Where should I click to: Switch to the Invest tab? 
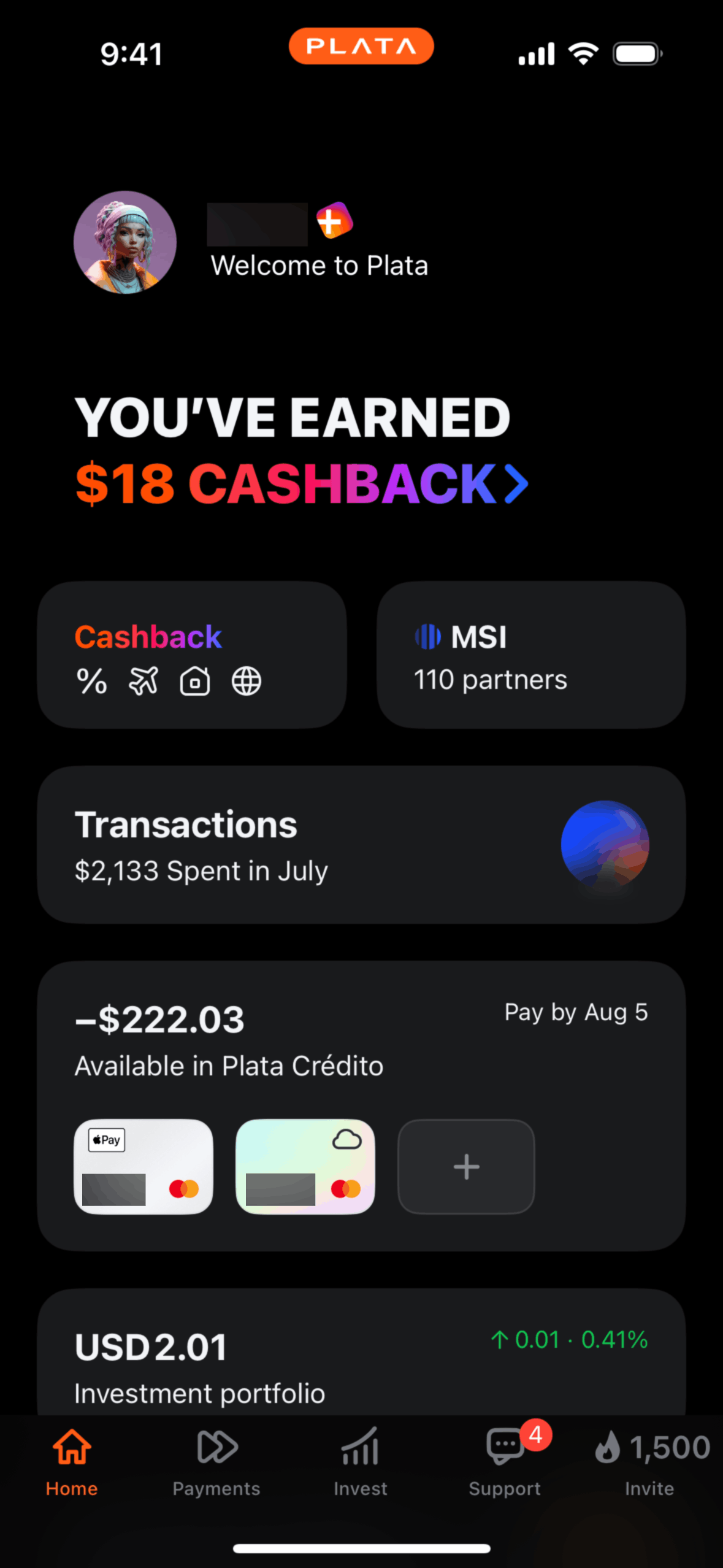[361, 1462]
